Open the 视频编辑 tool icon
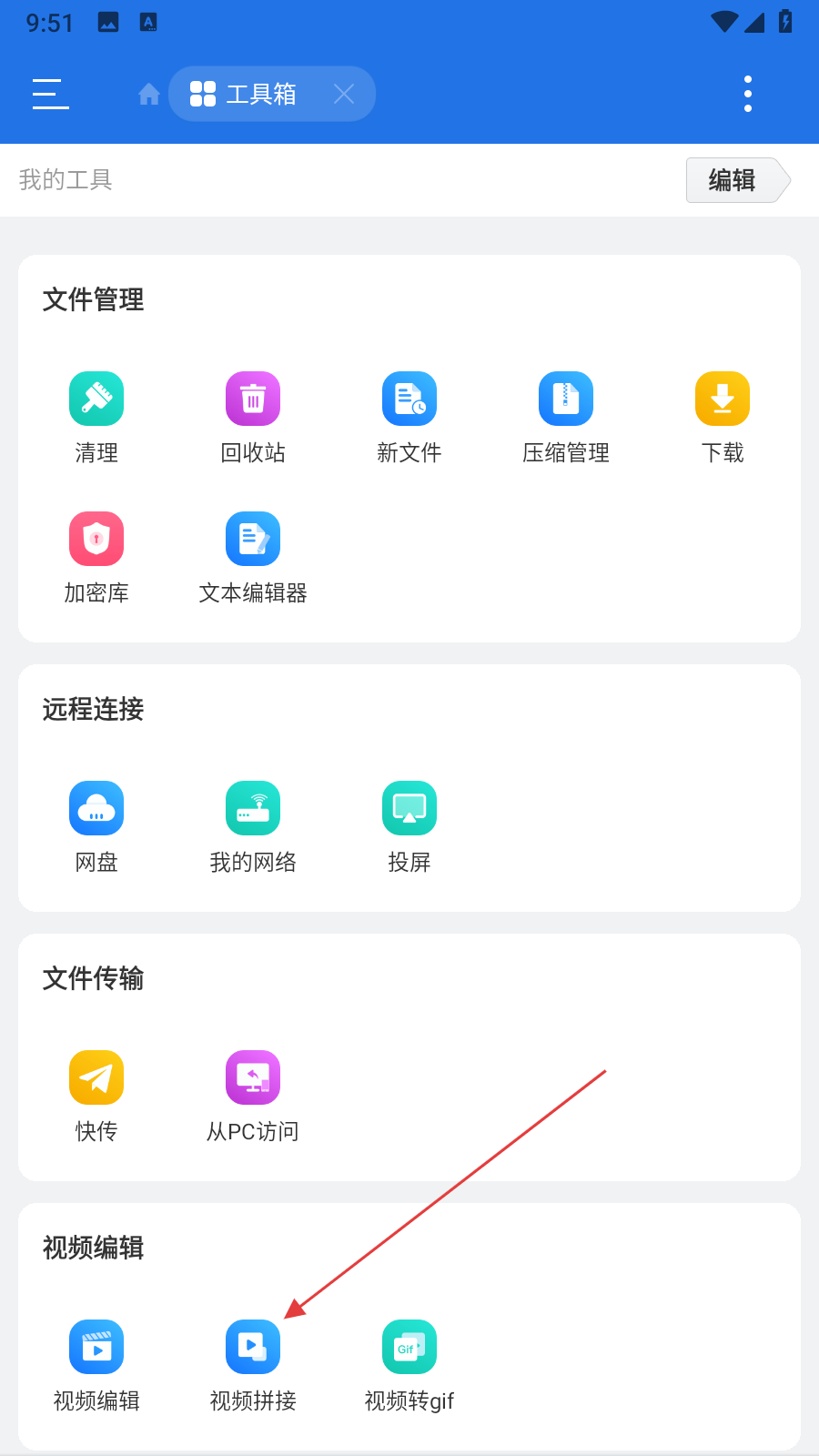The width and height of the screenshot is (819, 1456). 96,1348
